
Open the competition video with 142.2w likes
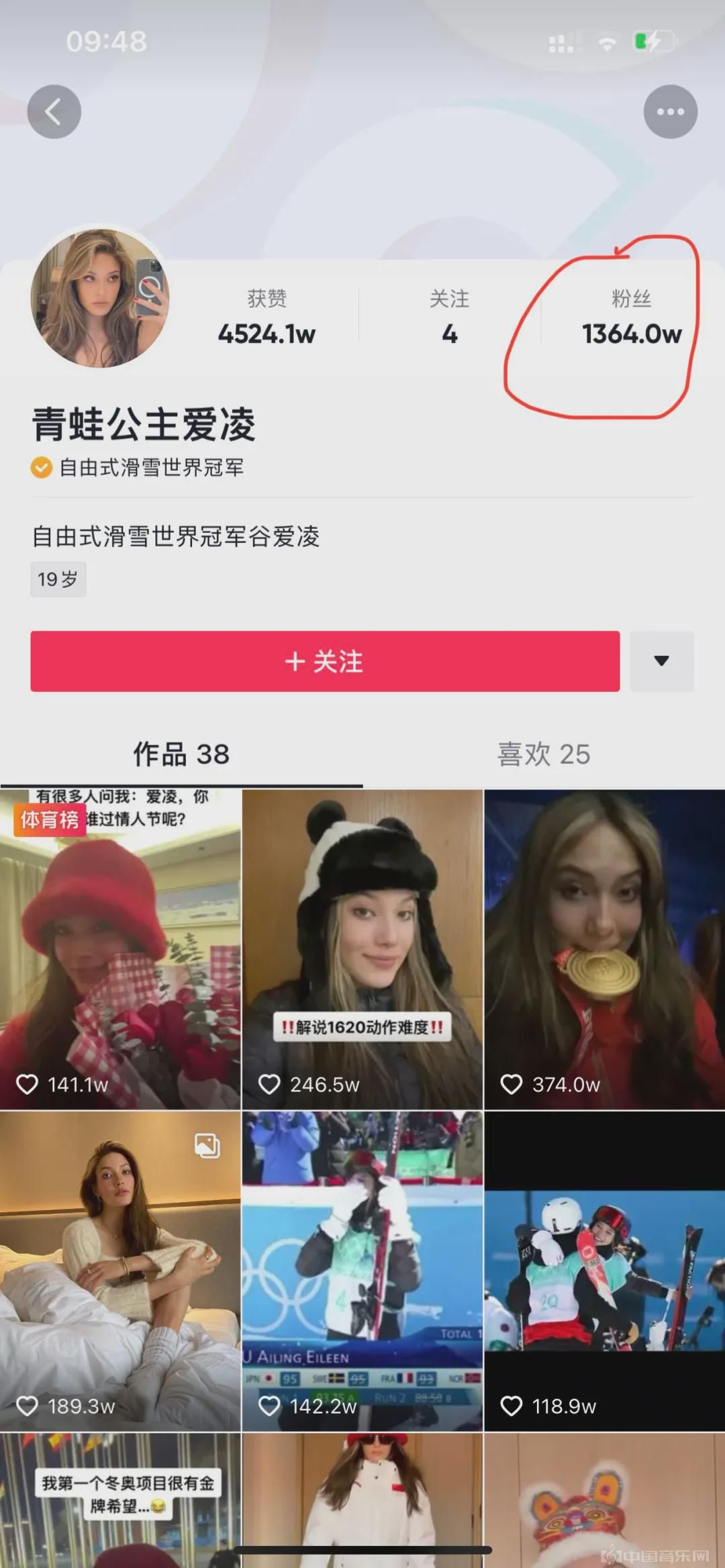362,1270
